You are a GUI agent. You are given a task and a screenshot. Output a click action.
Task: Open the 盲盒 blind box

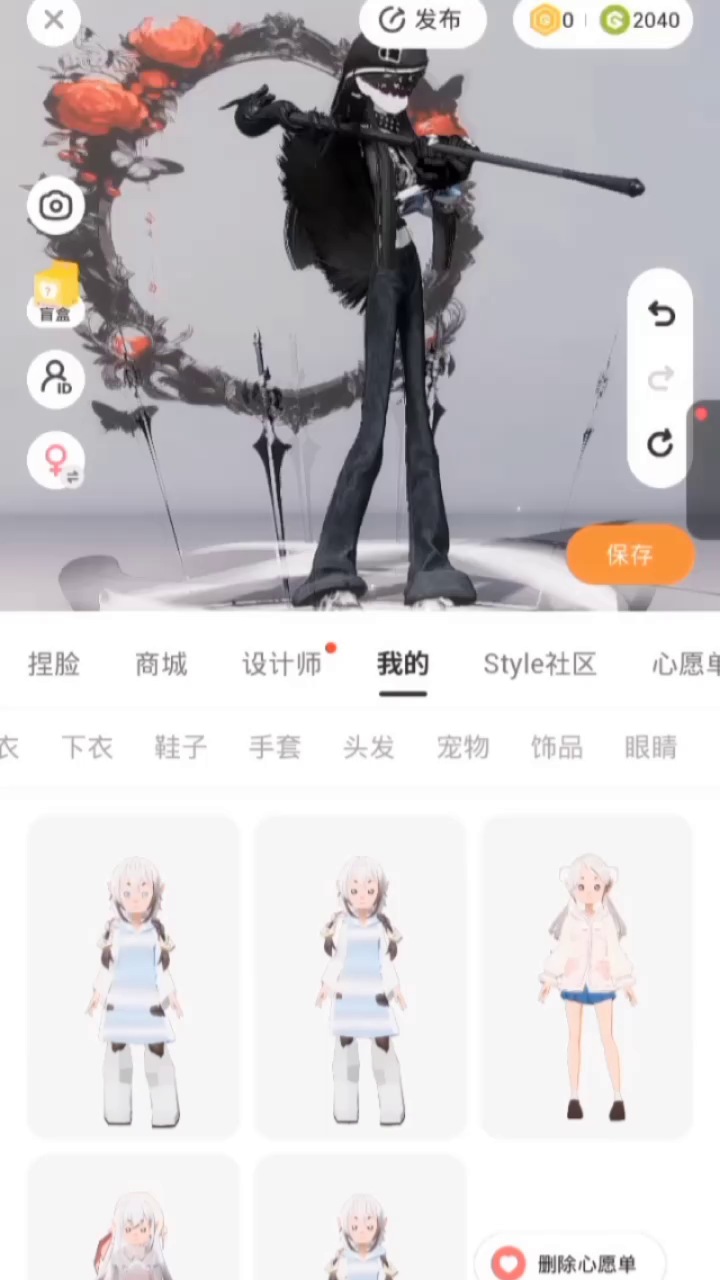tap(56, 294)
